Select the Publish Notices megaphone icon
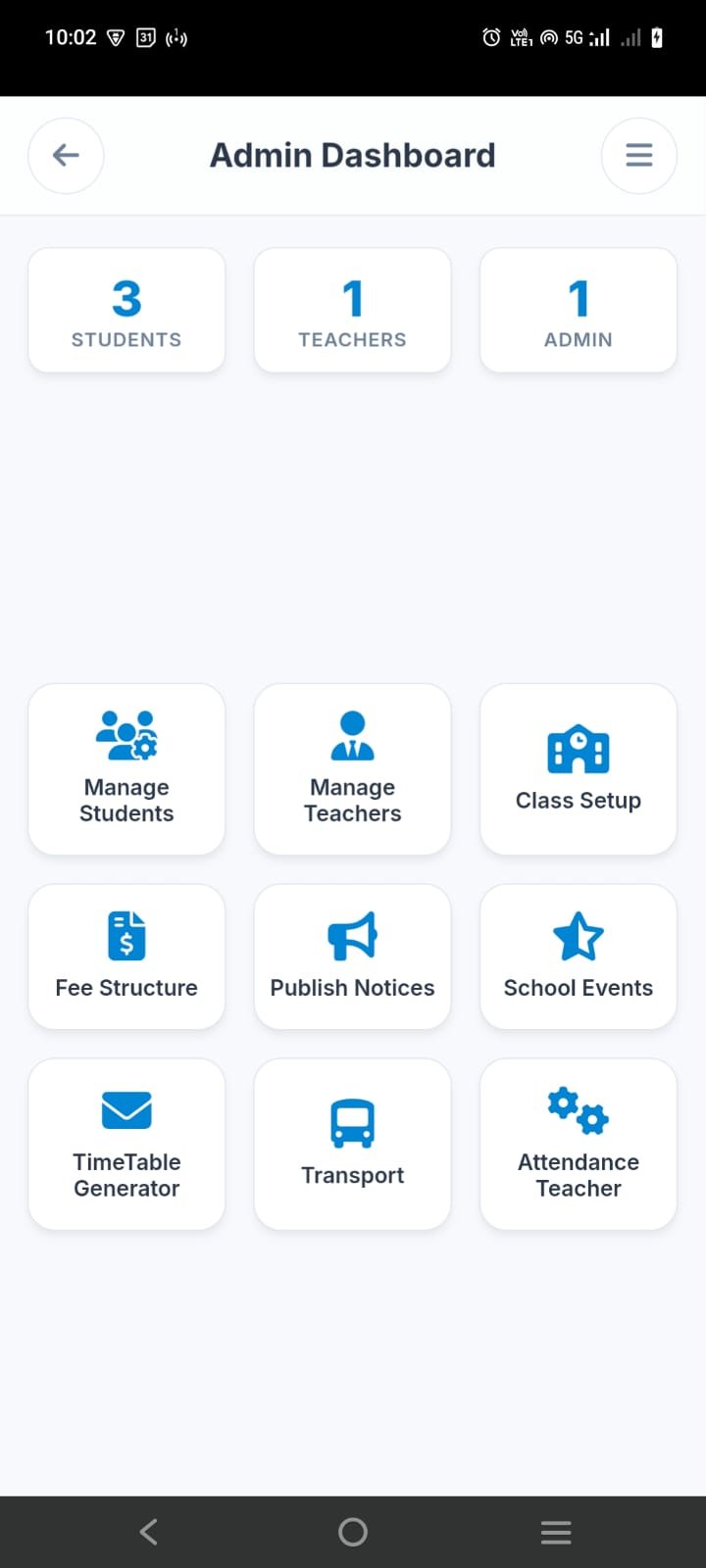Screen dimensions: 706x1568 [352, 935]
